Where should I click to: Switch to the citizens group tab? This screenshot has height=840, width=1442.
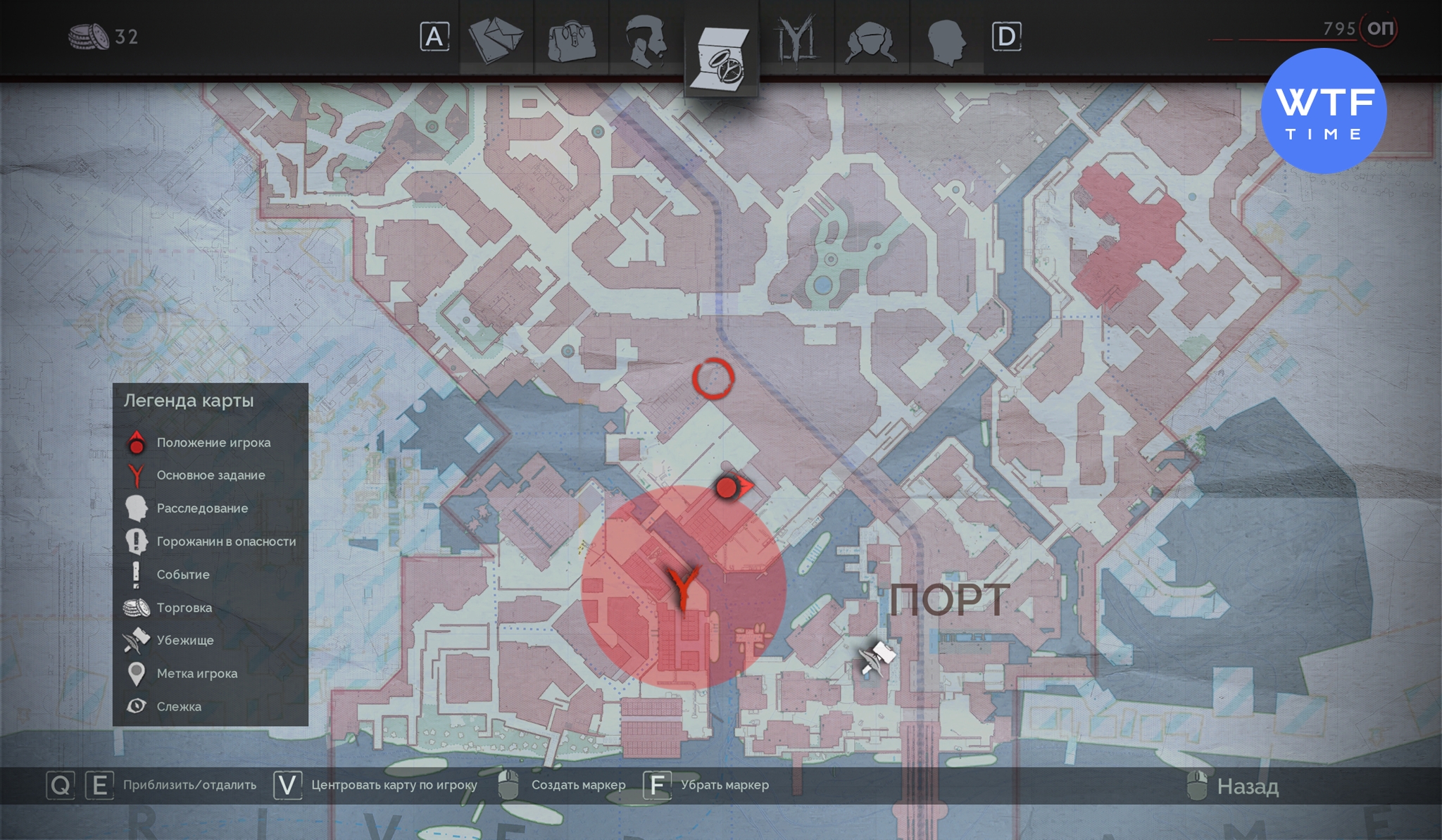point(872,39)
